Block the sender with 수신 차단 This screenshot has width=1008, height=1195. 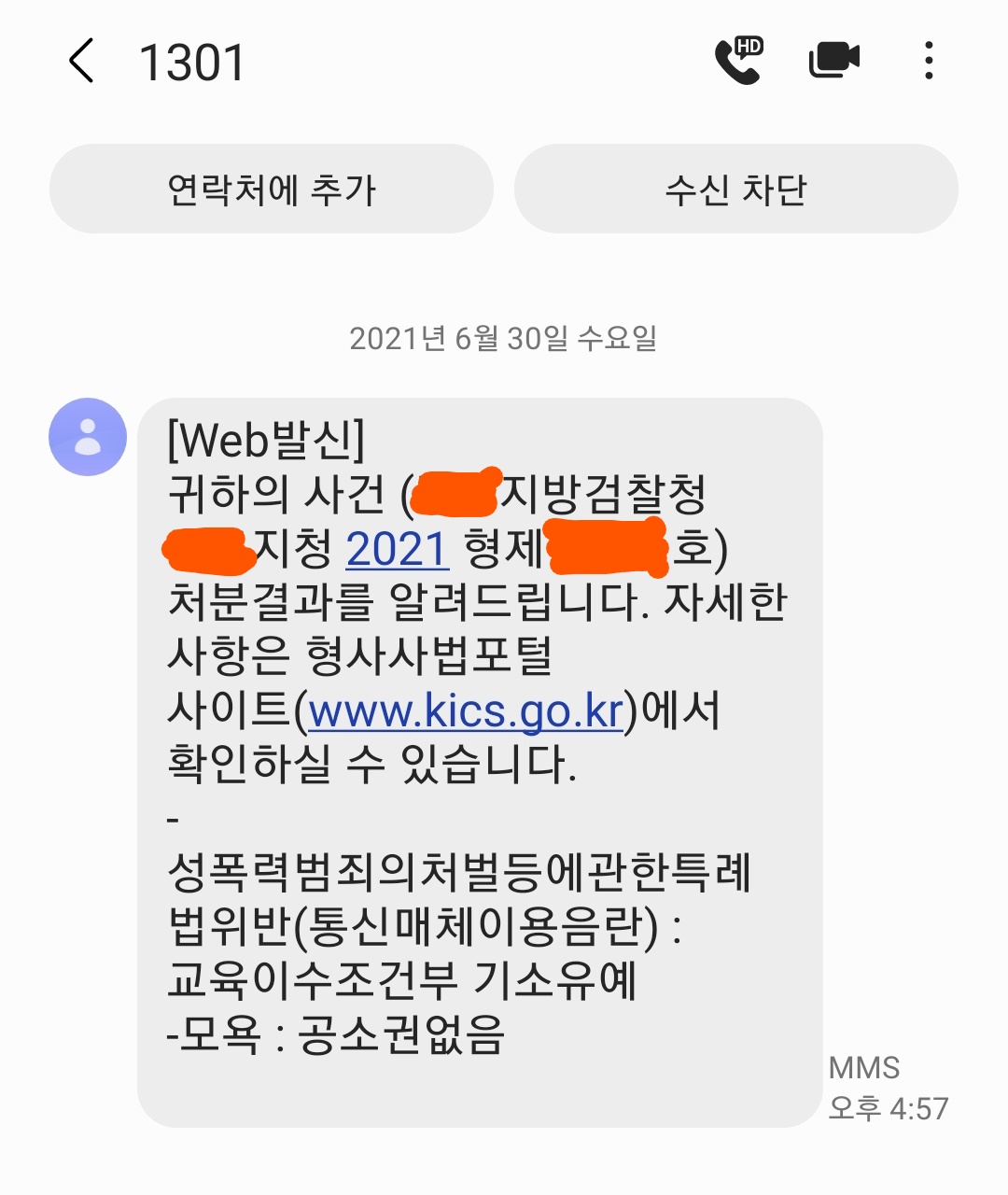[735, 190]
